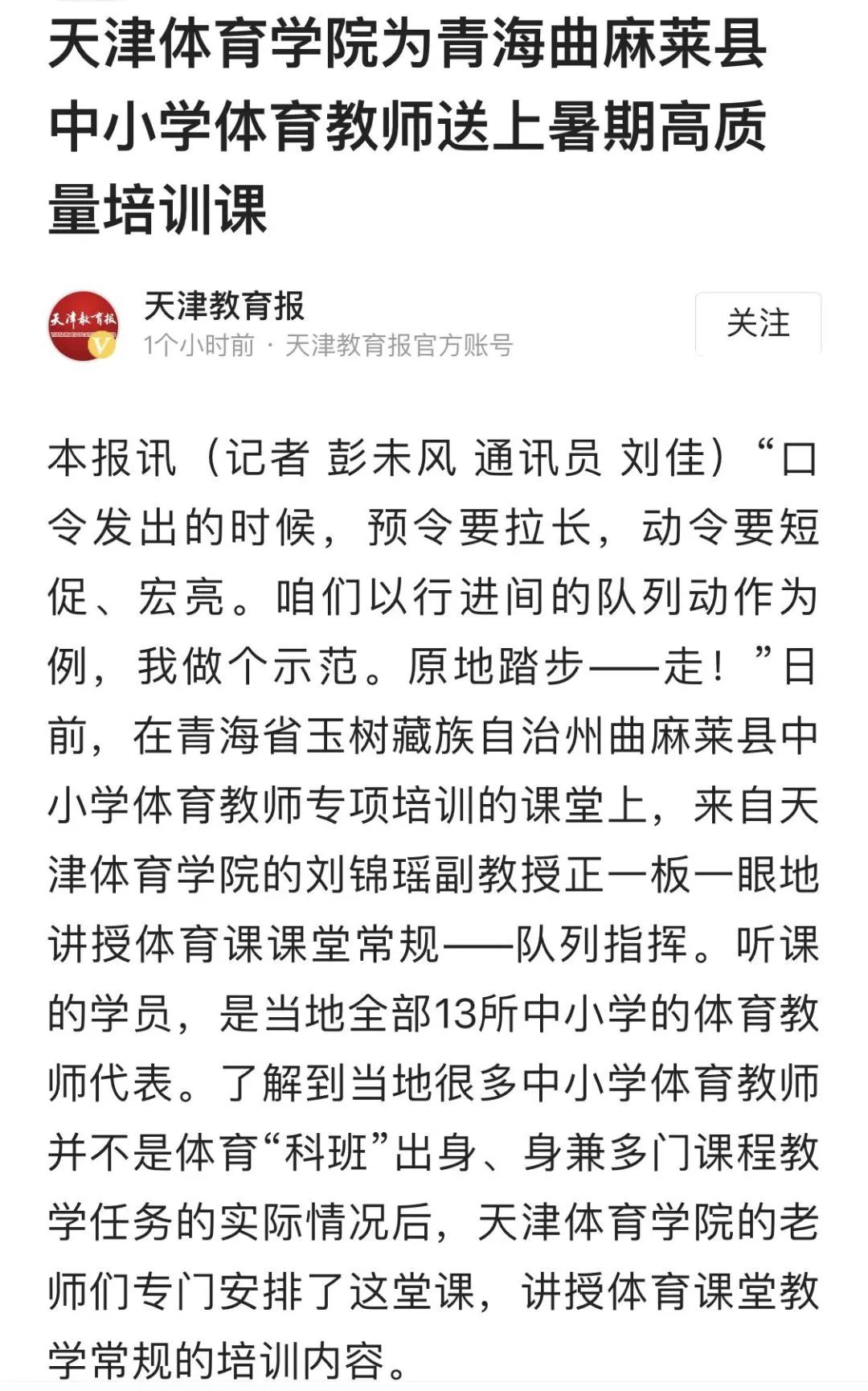Open the 天津教育报 author name
The width and height of the screenshot is (868, 1391).
(224, 306)
